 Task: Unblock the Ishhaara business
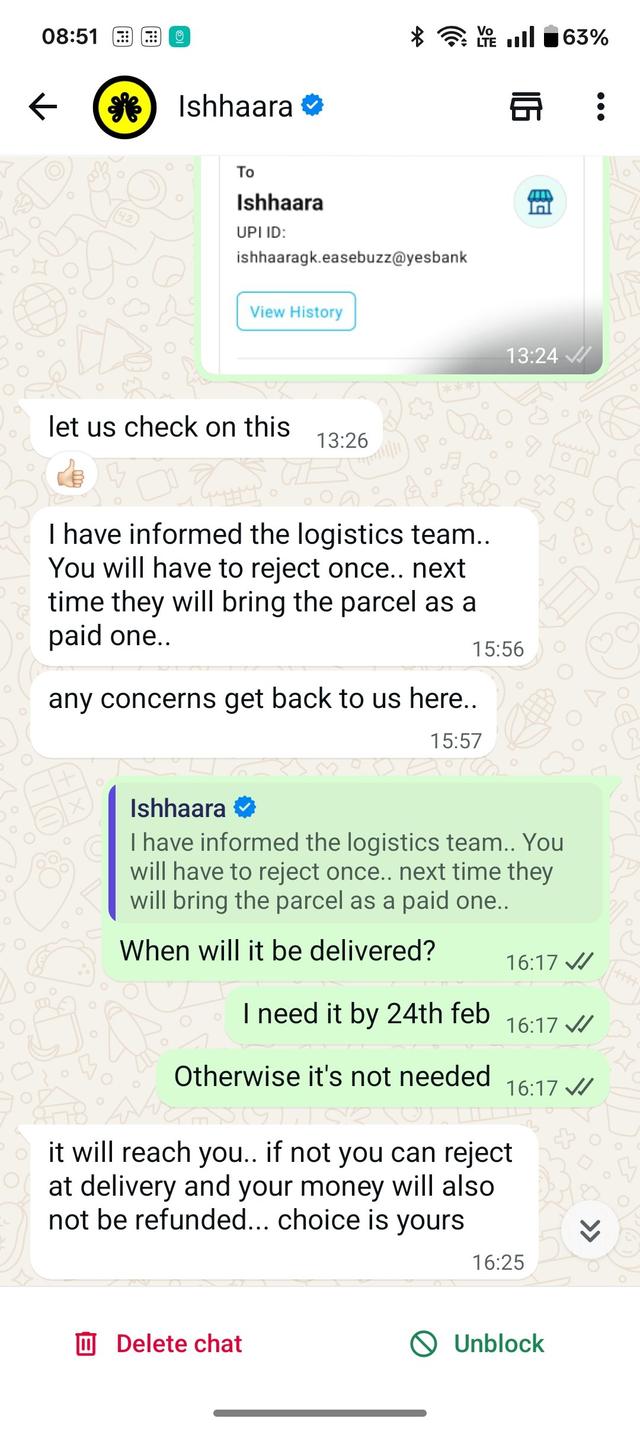477,1343
